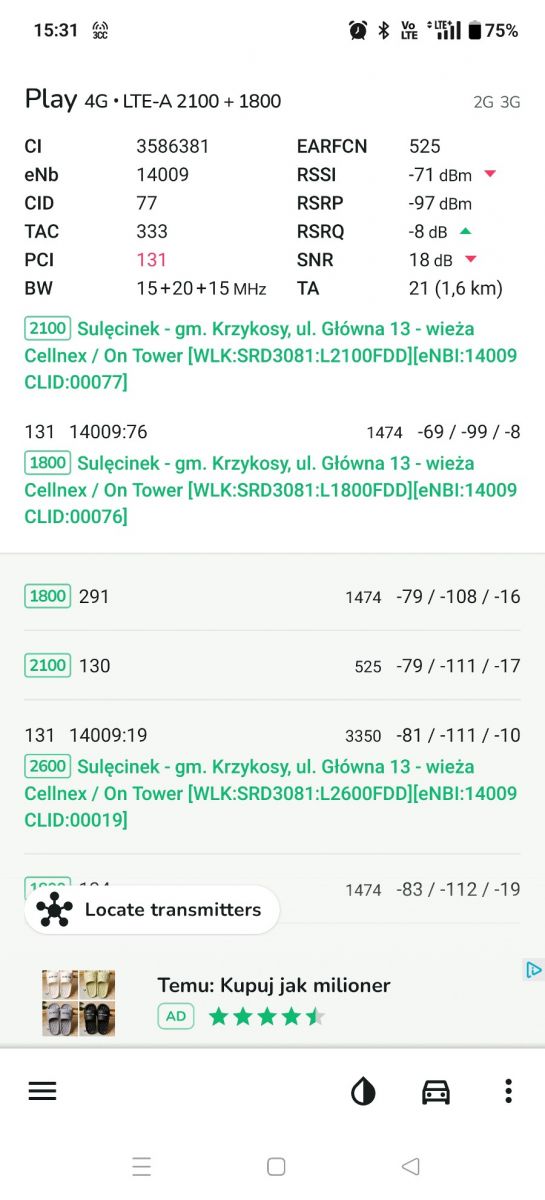Viewport: 545px width, 1200px height.
Task: Open the 1800 Sulęcinek CLID:00076 cell
Action: tap(272, 475)
